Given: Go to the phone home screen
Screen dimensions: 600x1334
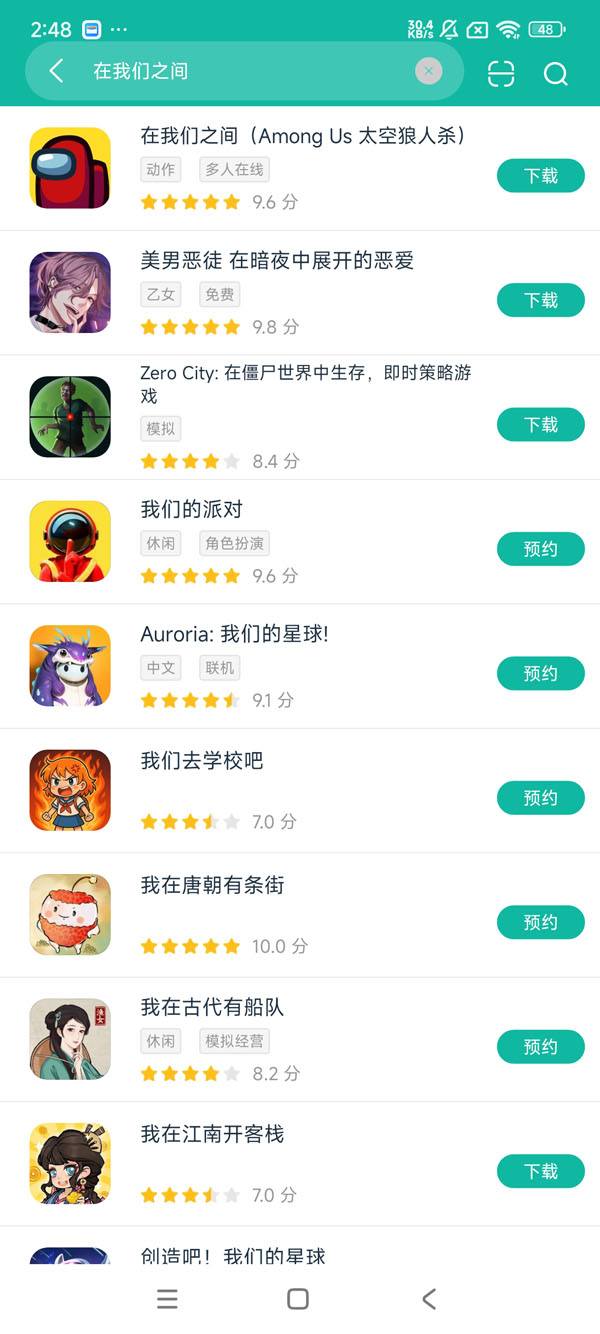Looking at the screenshot, I should [298, 1299].
